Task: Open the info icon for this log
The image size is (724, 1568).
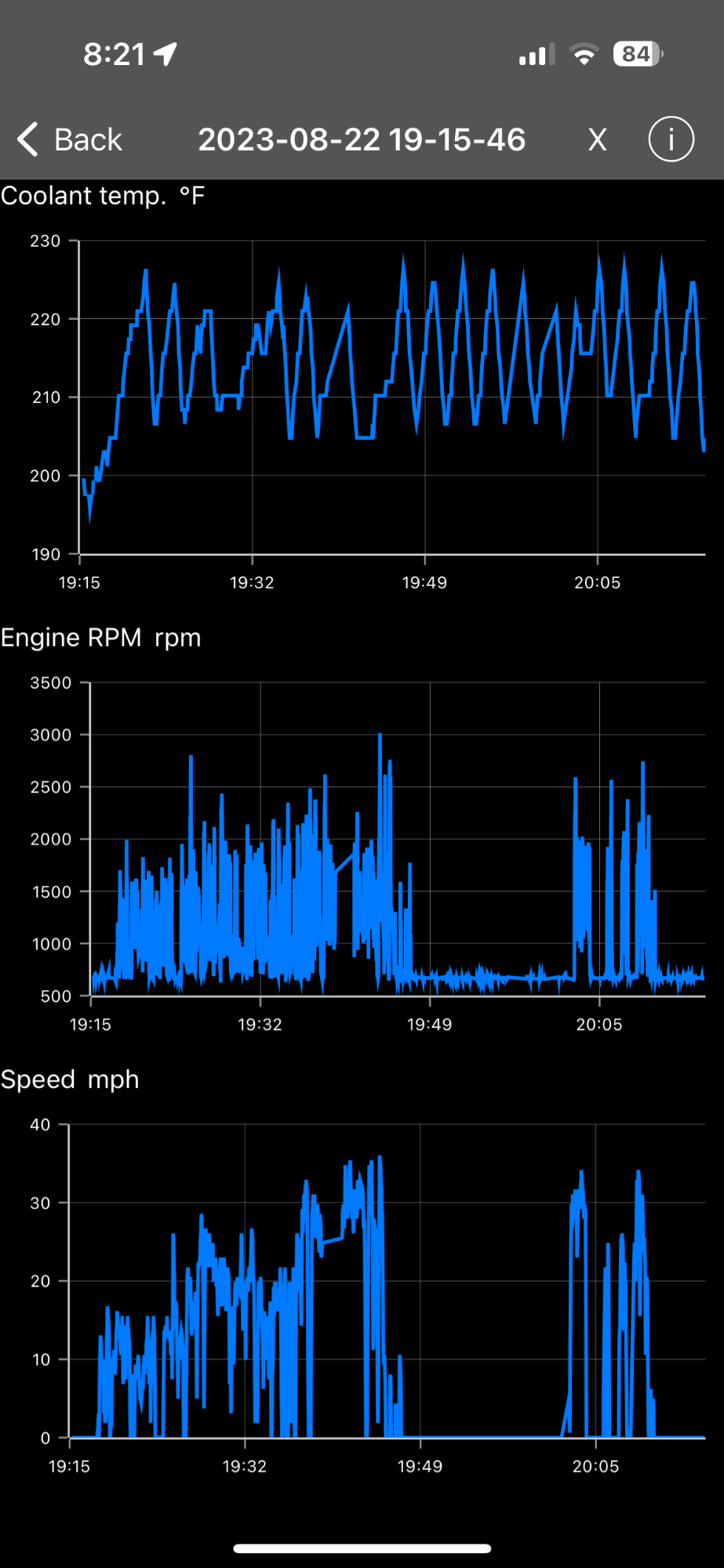Action: pos(671,140)
